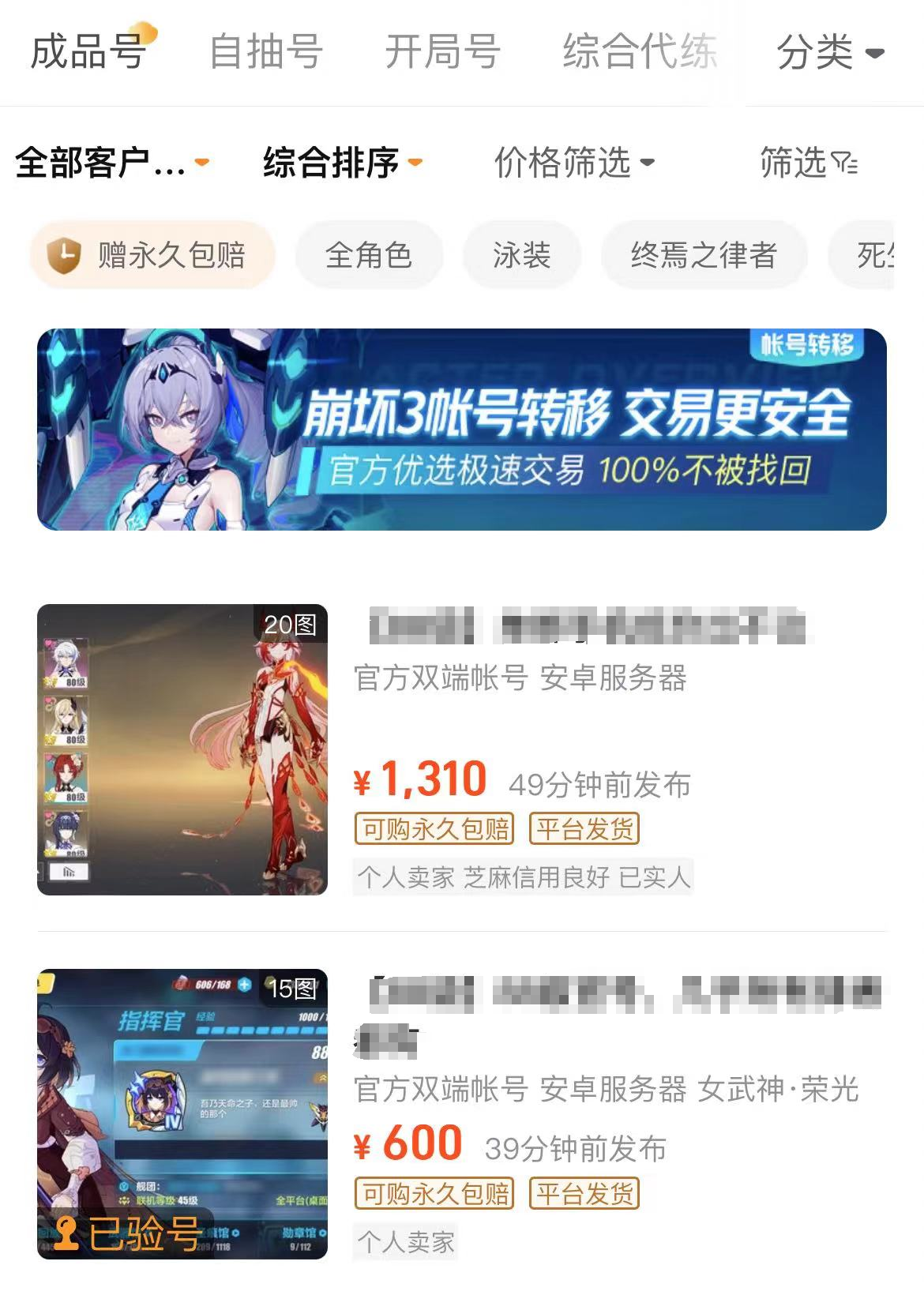Switch to the 开局号 tab

pyautogui.click(x=442, y=52)
